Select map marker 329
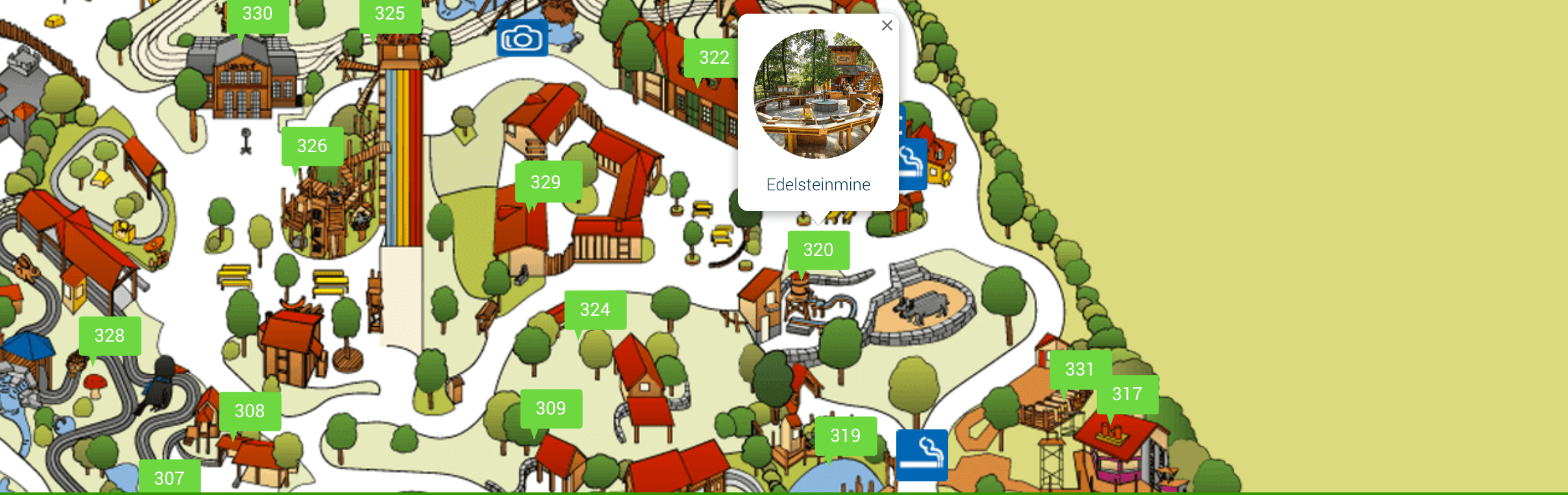Screen dimensions: 1568x495 click(545, 183)
